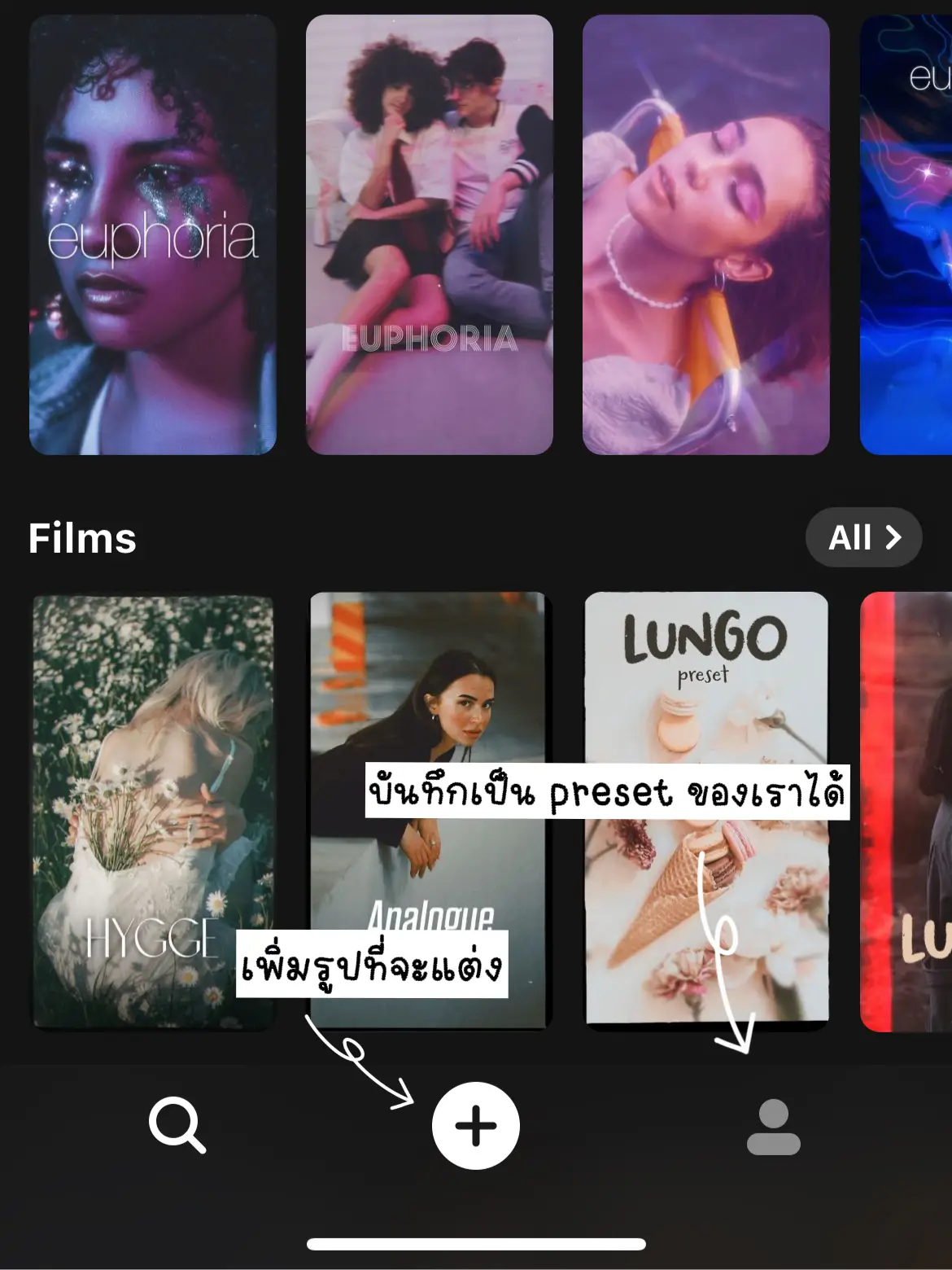Open the preset with sleeping woman
Image resolution: width=952 pixels, height=1270 pixels.
tap(705, 234)
